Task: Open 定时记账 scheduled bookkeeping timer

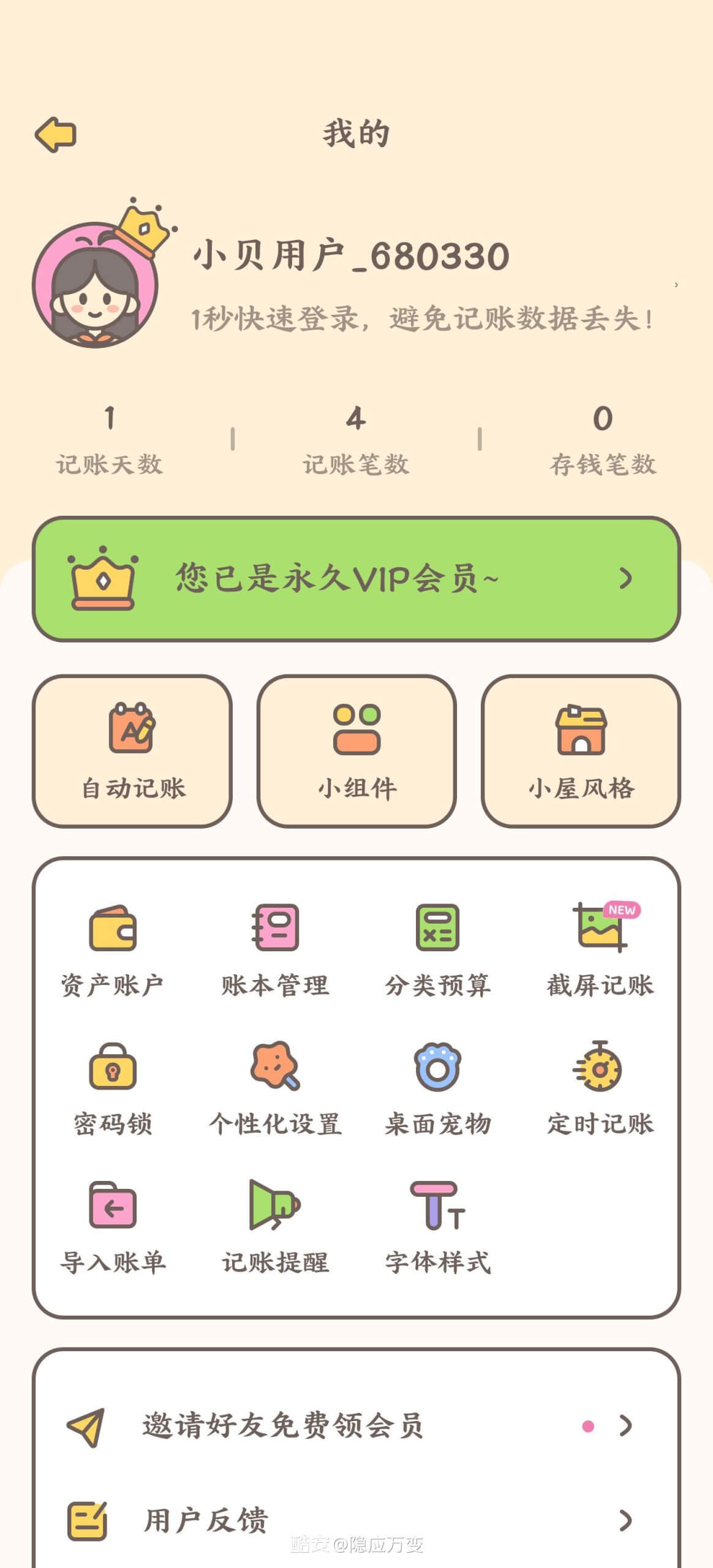Action: click(598, 1084)
